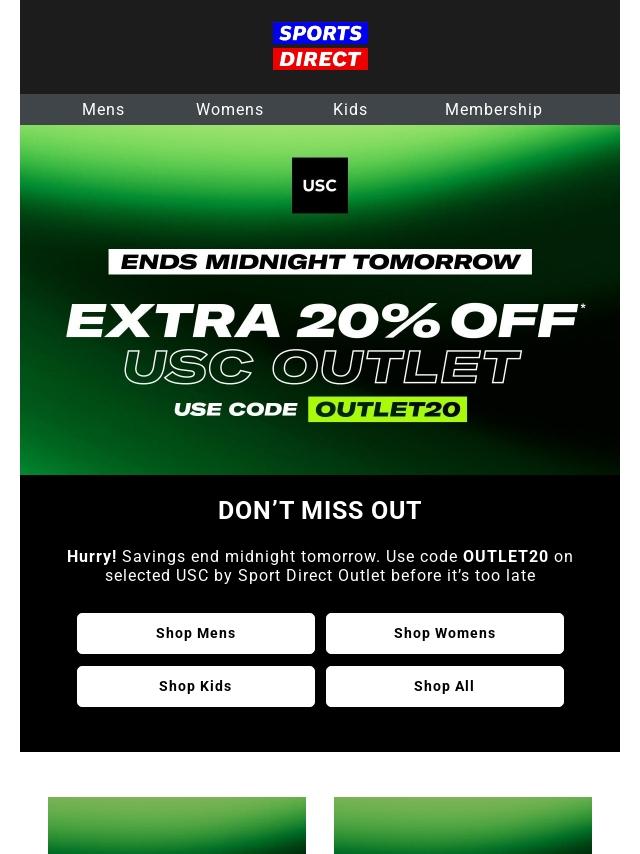The image size is (640, 854).
Task: Open the Kids navigation link
Action: pyautogui.click(x=350, y=109)
